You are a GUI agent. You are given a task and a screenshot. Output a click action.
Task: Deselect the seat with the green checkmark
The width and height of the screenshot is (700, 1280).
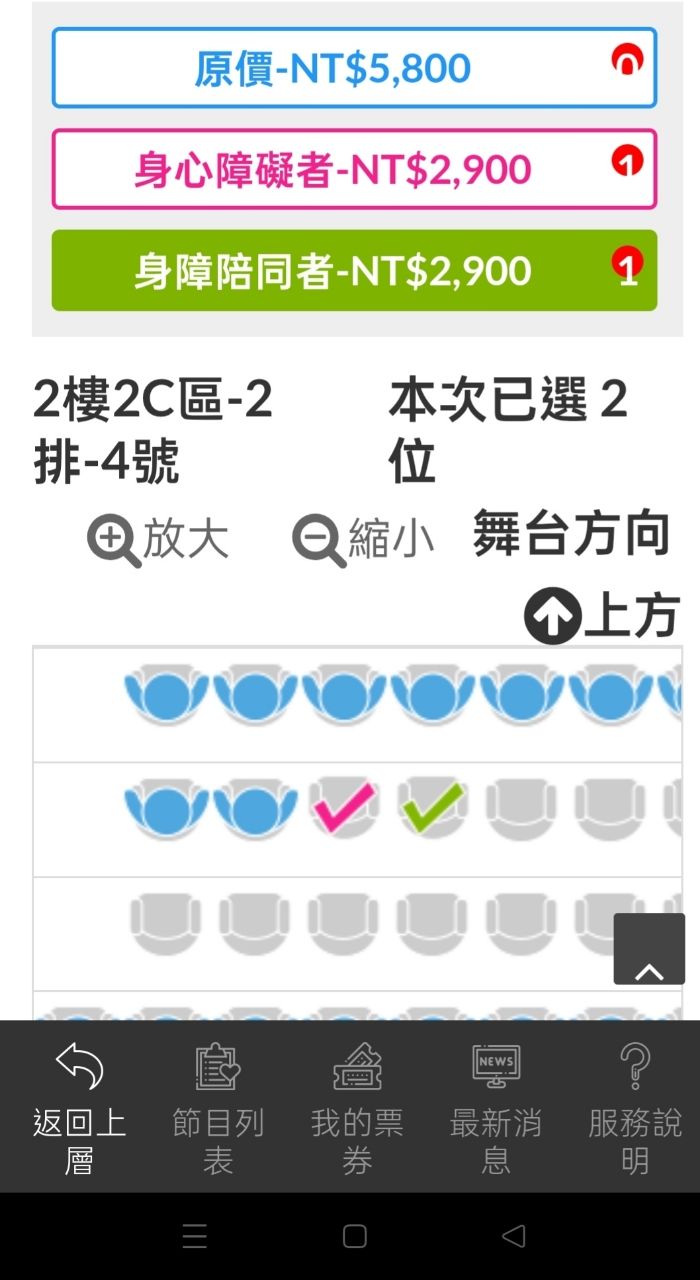click(x=432, y=806)
